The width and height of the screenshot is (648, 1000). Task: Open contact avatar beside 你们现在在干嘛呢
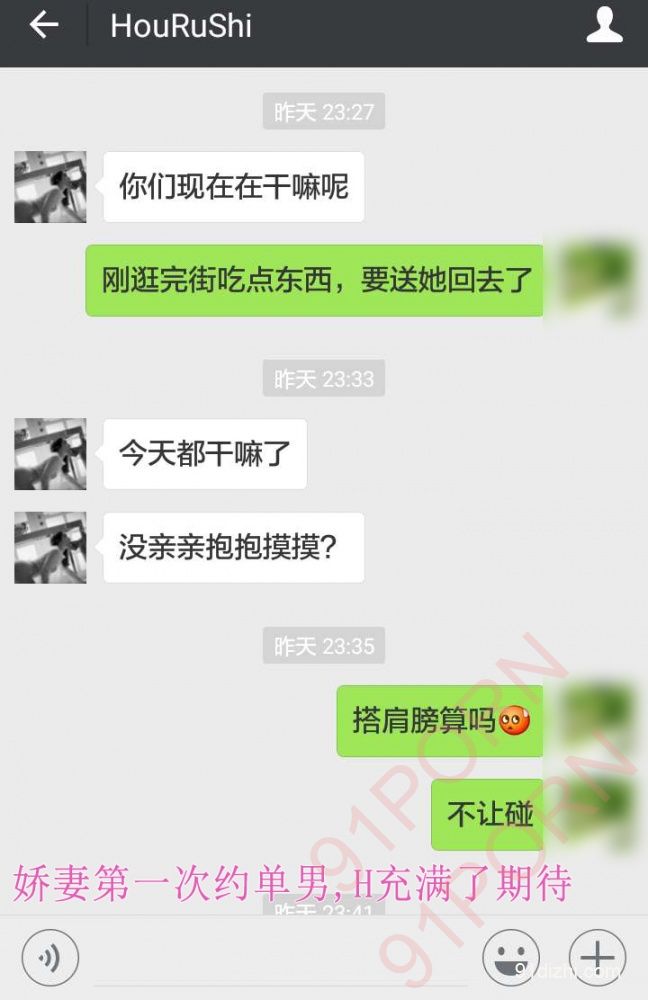tap(50, 187)
